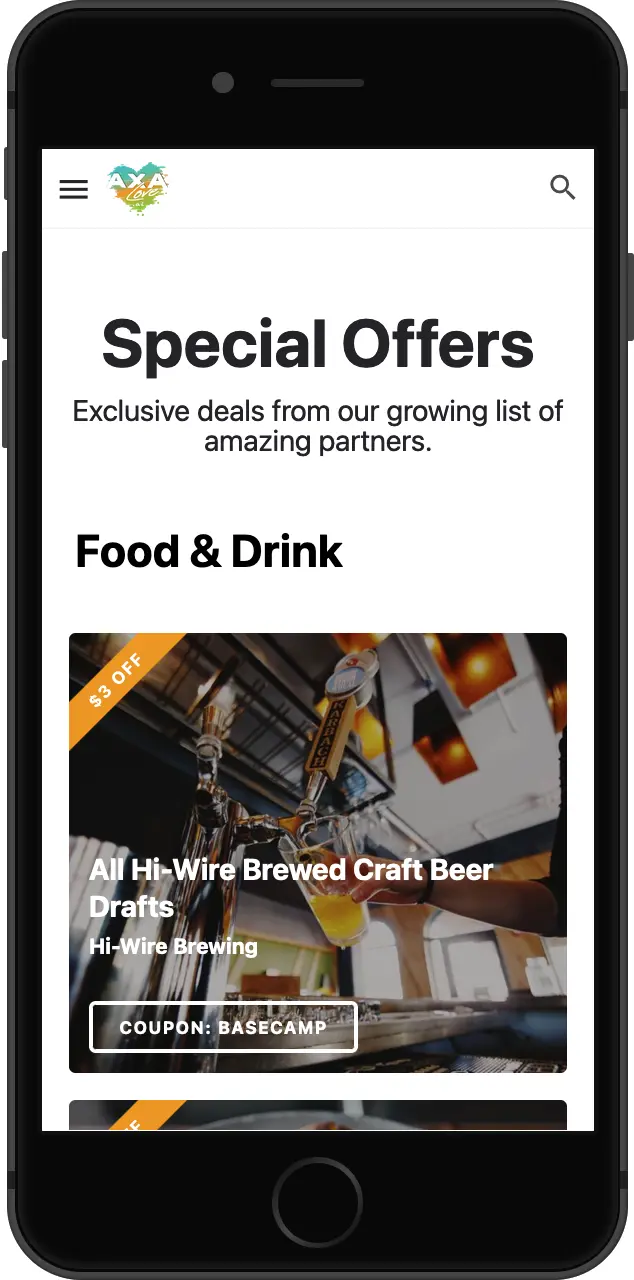Open the Hi-Wire Brewed Craft Beer offer card
This screenshot has width=634, height=1280.
tap(290, 887)
